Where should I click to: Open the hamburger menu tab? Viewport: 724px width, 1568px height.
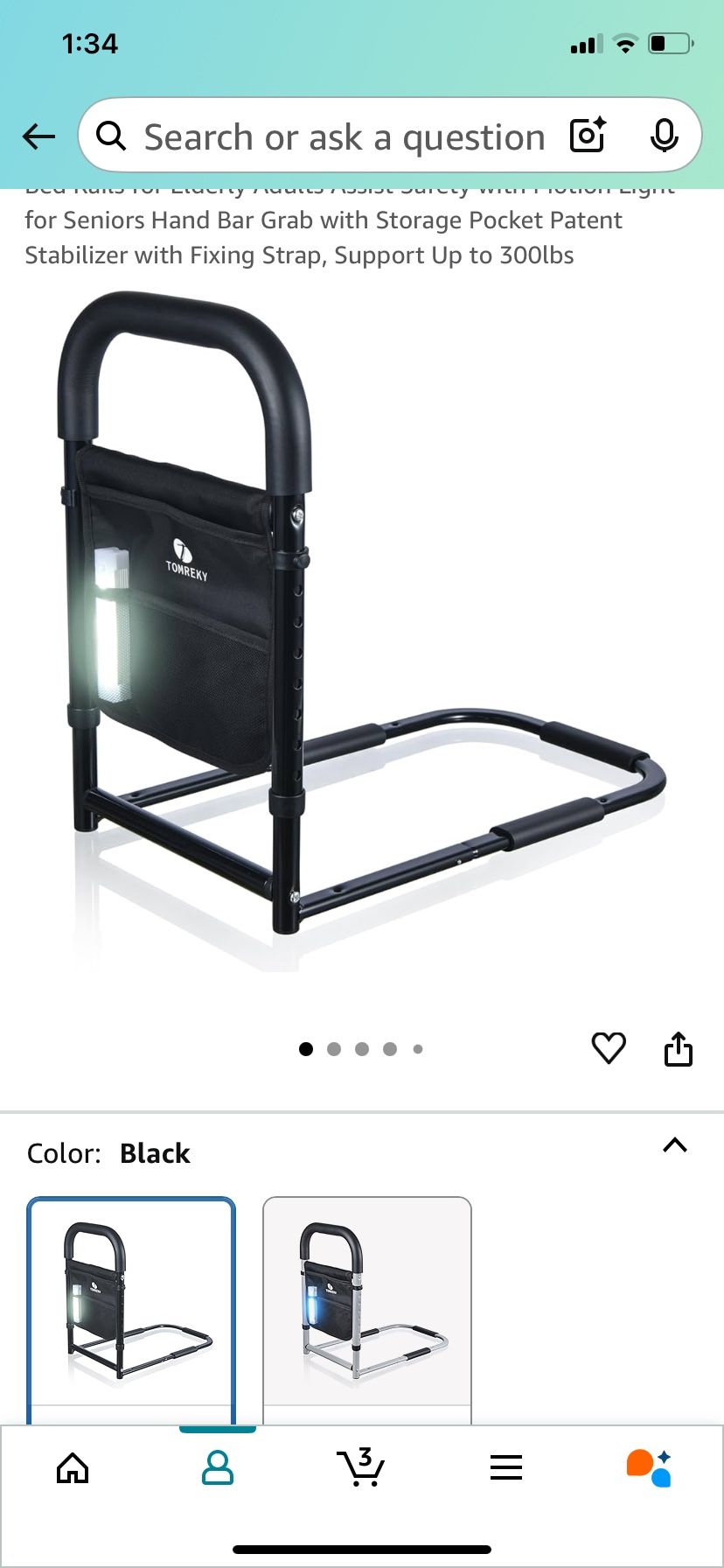click(506, 1467)
